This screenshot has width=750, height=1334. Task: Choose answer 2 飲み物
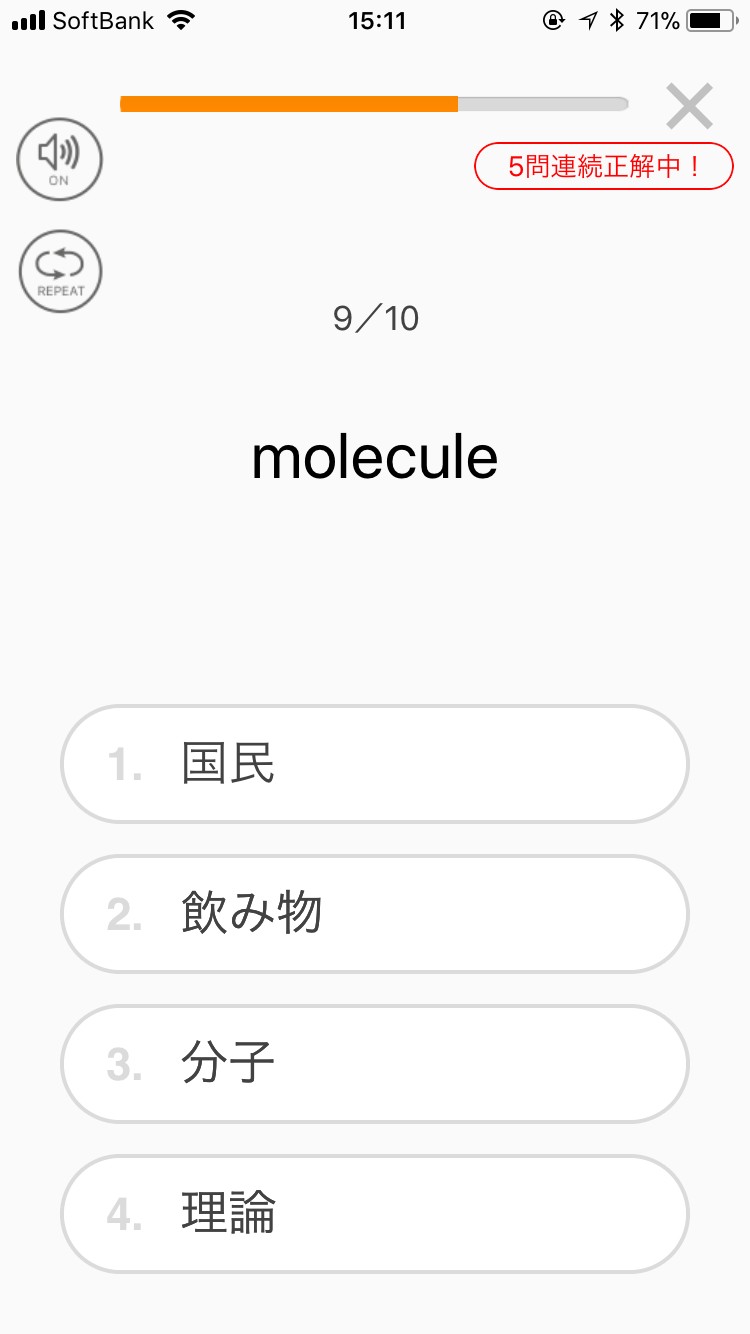375,914
